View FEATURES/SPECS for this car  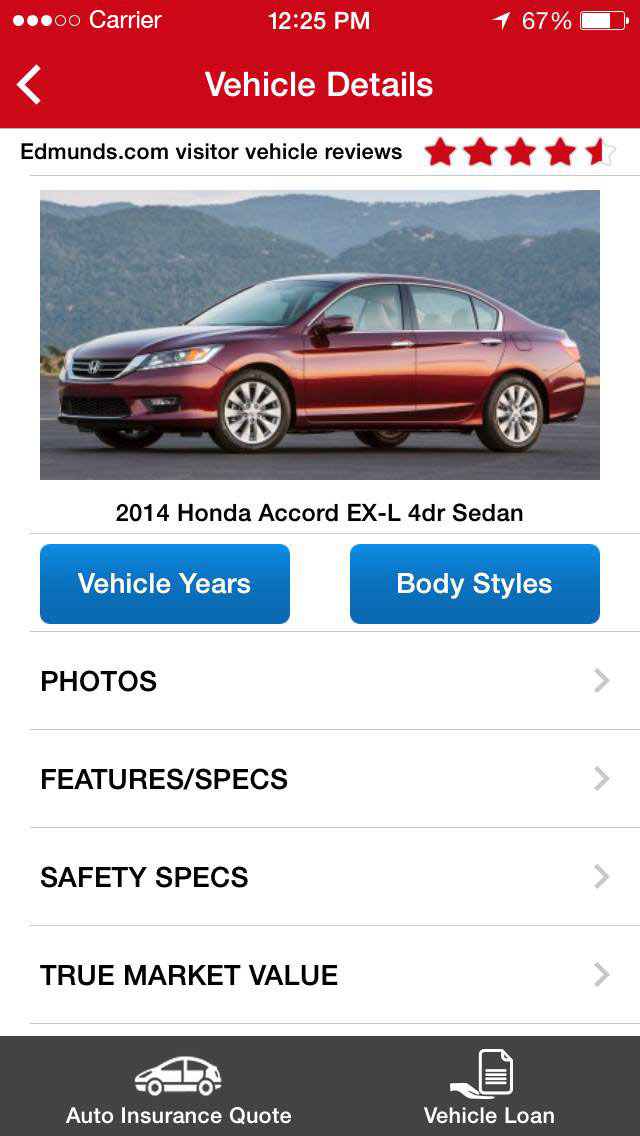pos(320,779)
